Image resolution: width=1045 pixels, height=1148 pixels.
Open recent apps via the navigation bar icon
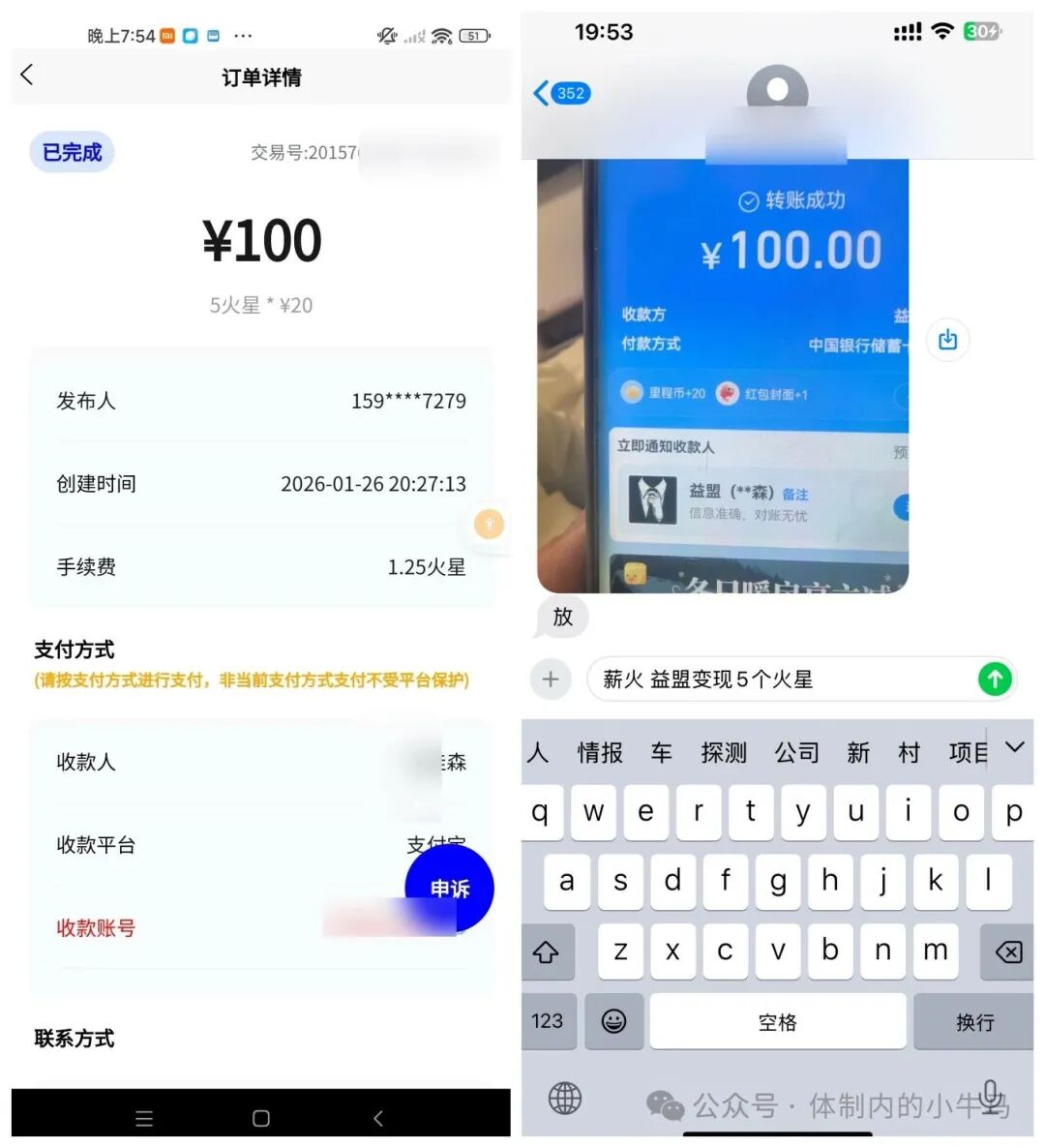[x=143, y=1118]
